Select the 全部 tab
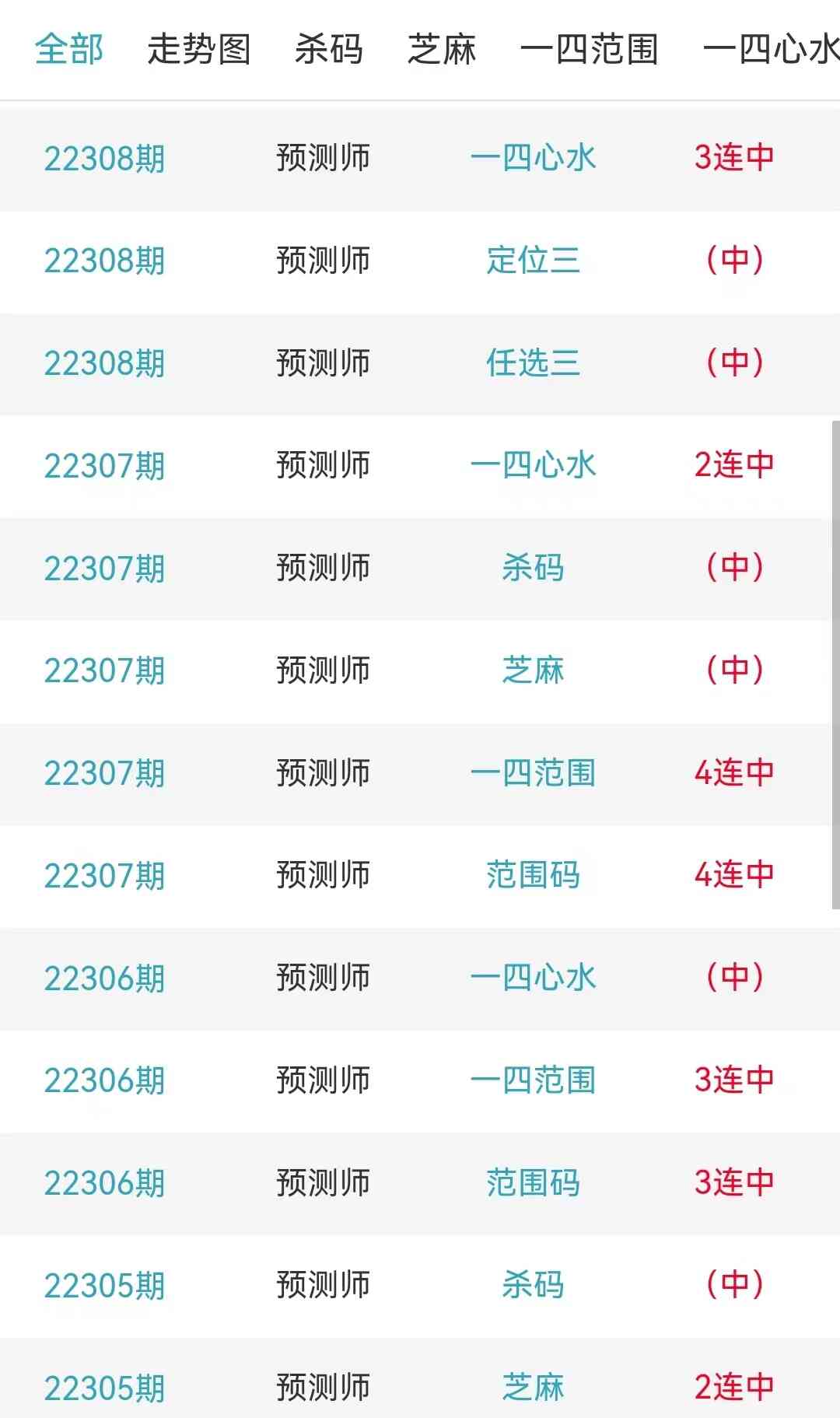840x1418 pixels. tap(68, 50)
